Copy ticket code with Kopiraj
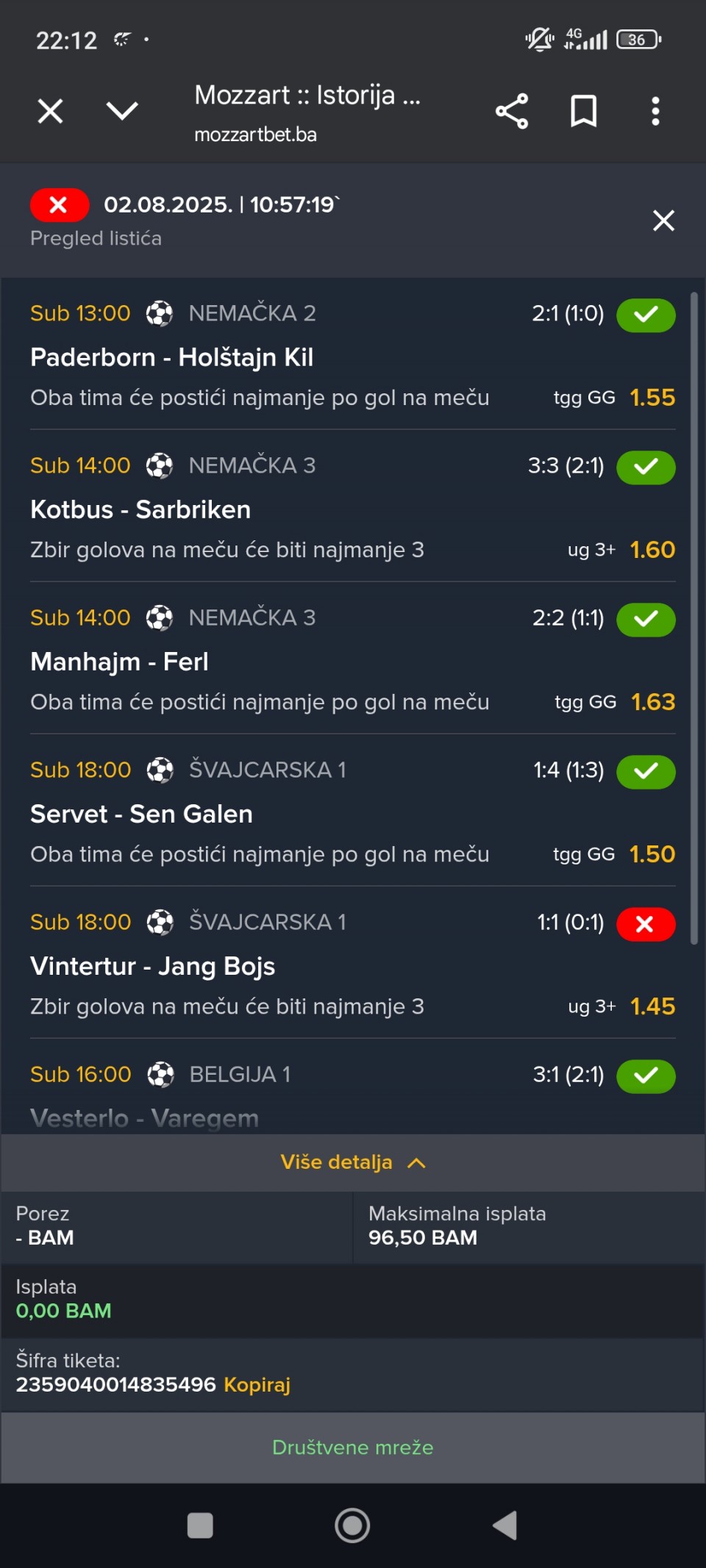 coord(257,1384)
